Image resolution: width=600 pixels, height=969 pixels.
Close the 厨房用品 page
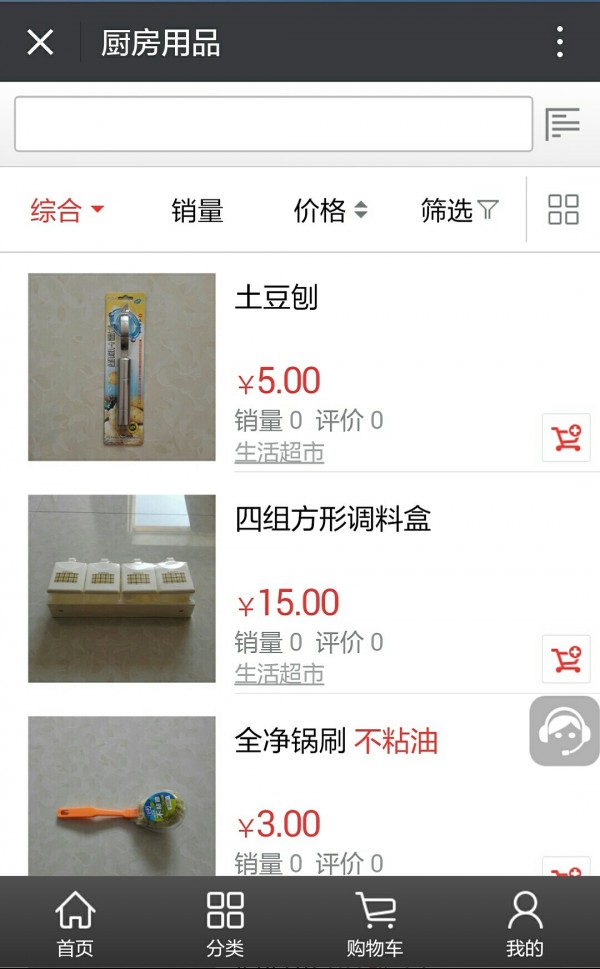click(40, 42)
